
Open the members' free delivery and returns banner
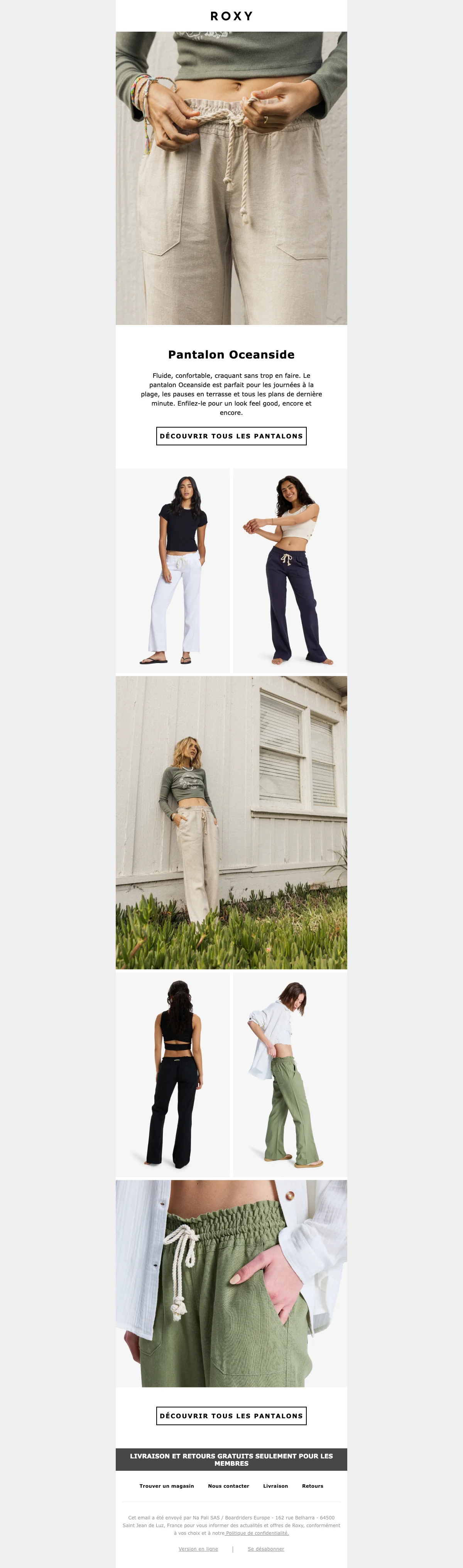[x=231, y=1460]
